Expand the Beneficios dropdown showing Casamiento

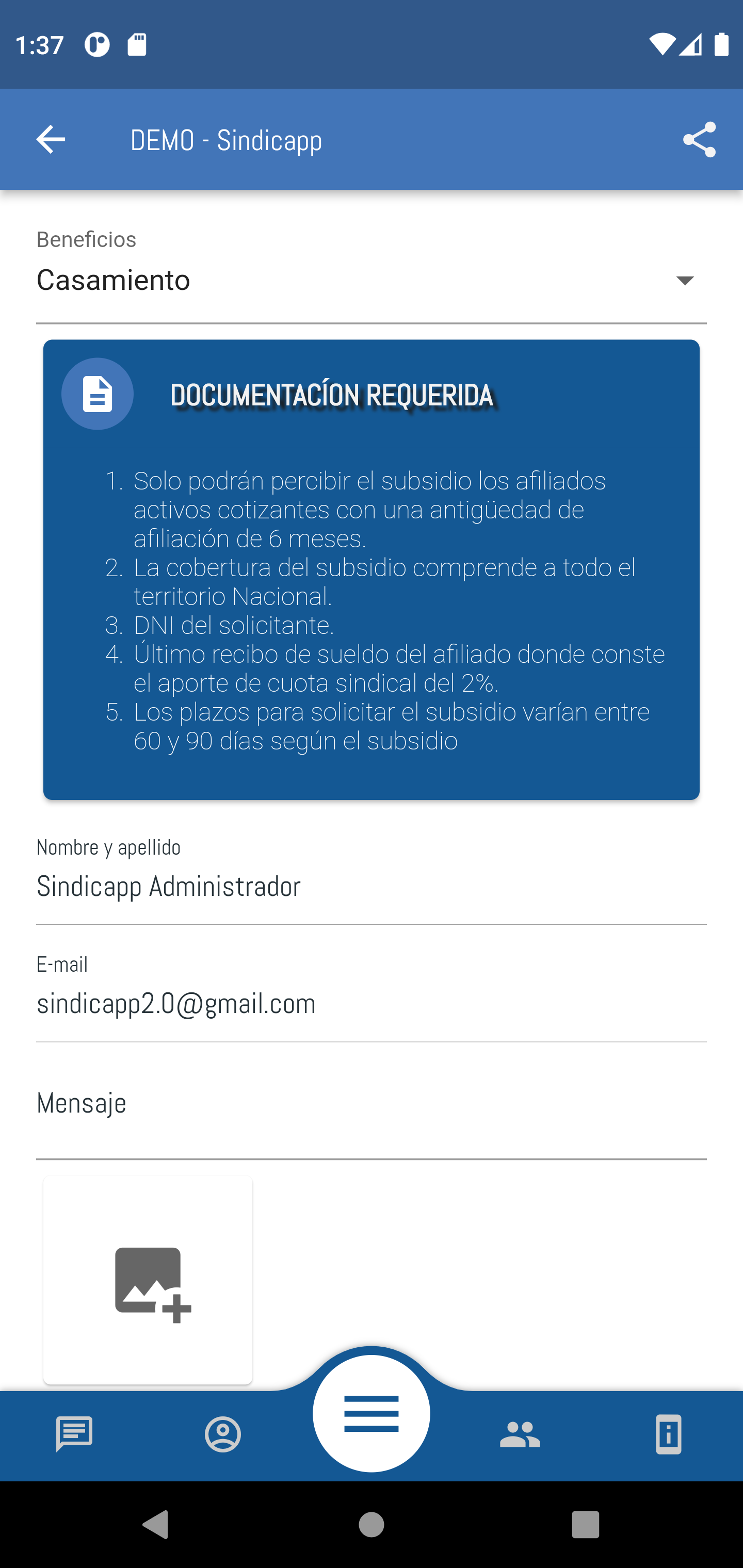(371, 280)
